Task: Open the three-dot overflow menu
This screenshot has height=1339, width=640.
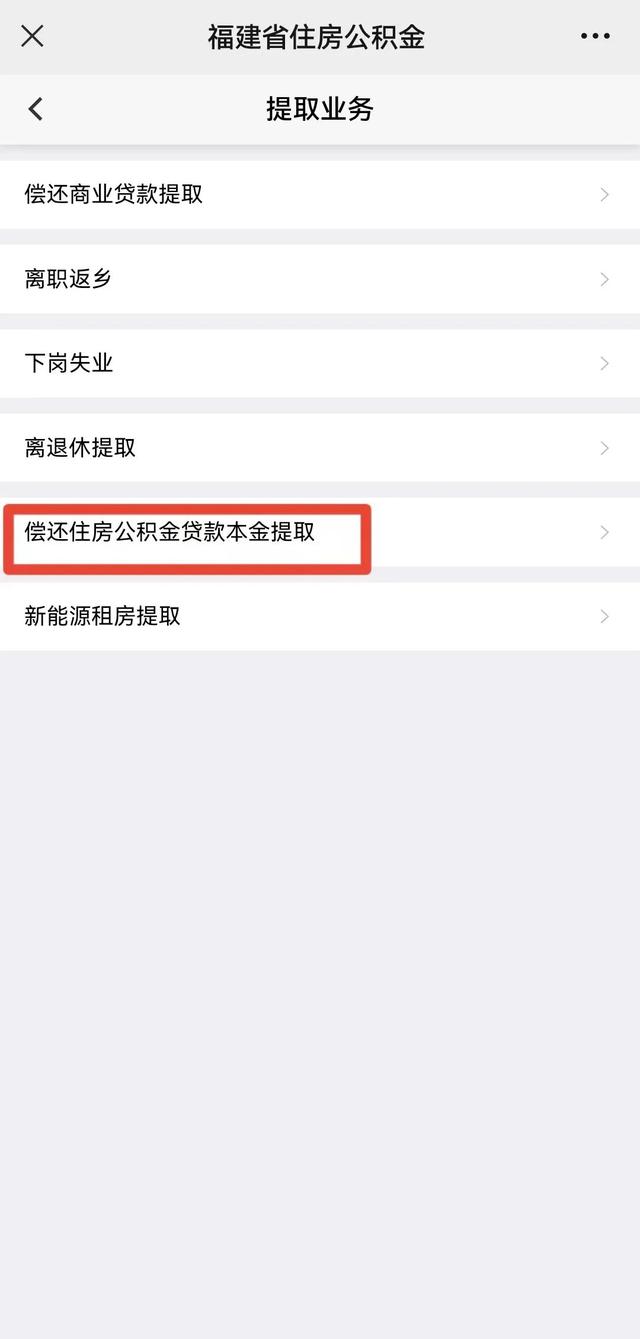Action: 595,37
